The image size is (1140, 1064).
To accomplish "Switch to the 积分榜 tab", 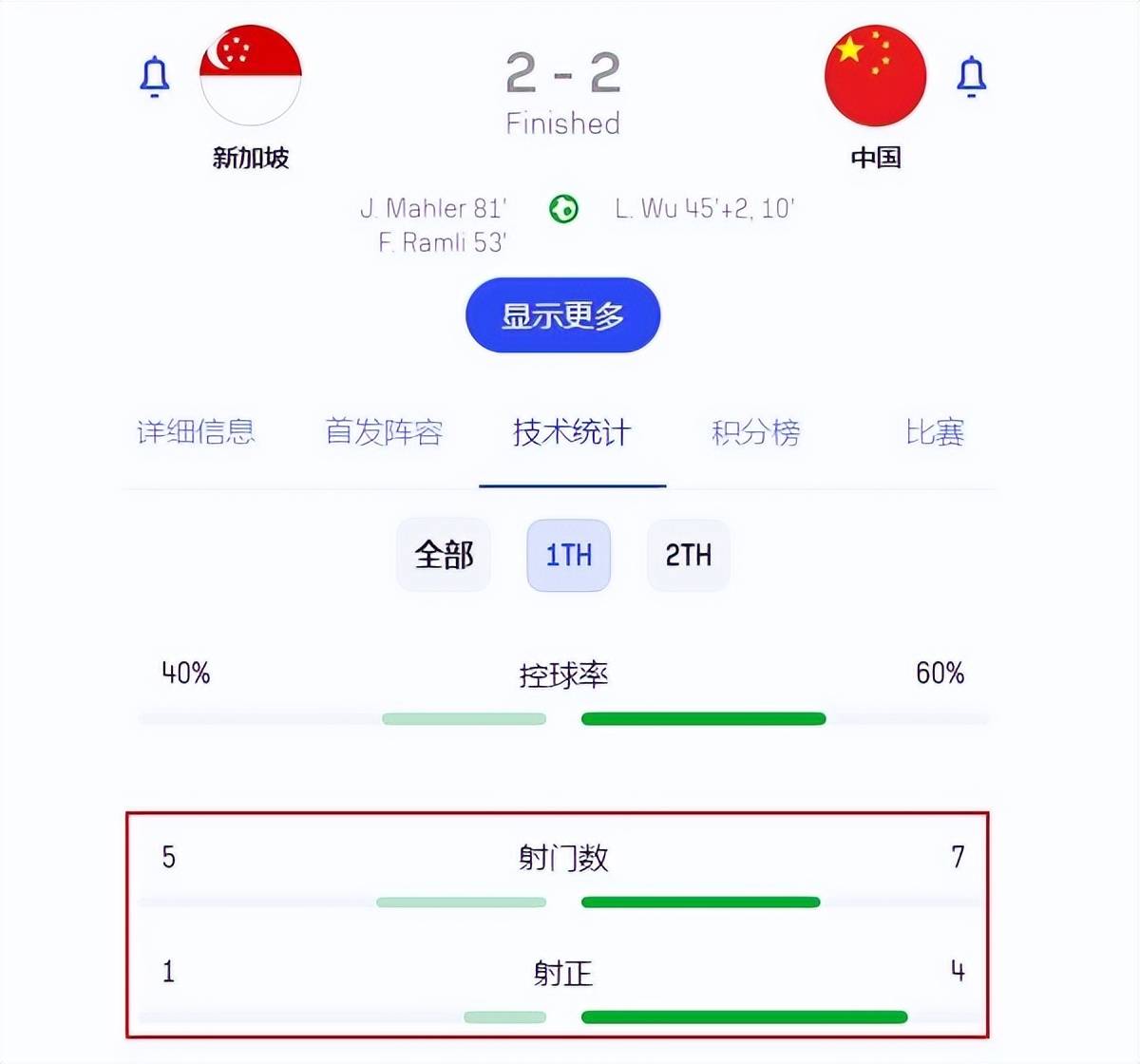I will (x=756, y=432).
